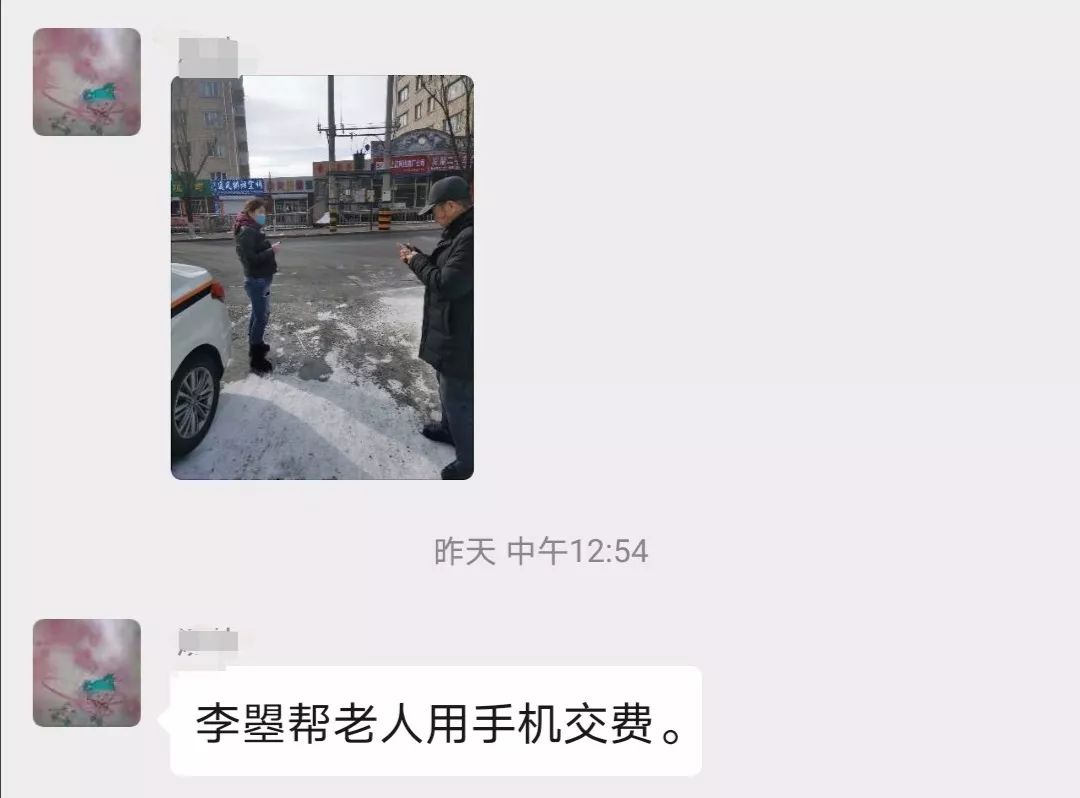Viewport: 1080px width, 798px height.
Task: Open the street photo message full screen
Action: point(322,277)
